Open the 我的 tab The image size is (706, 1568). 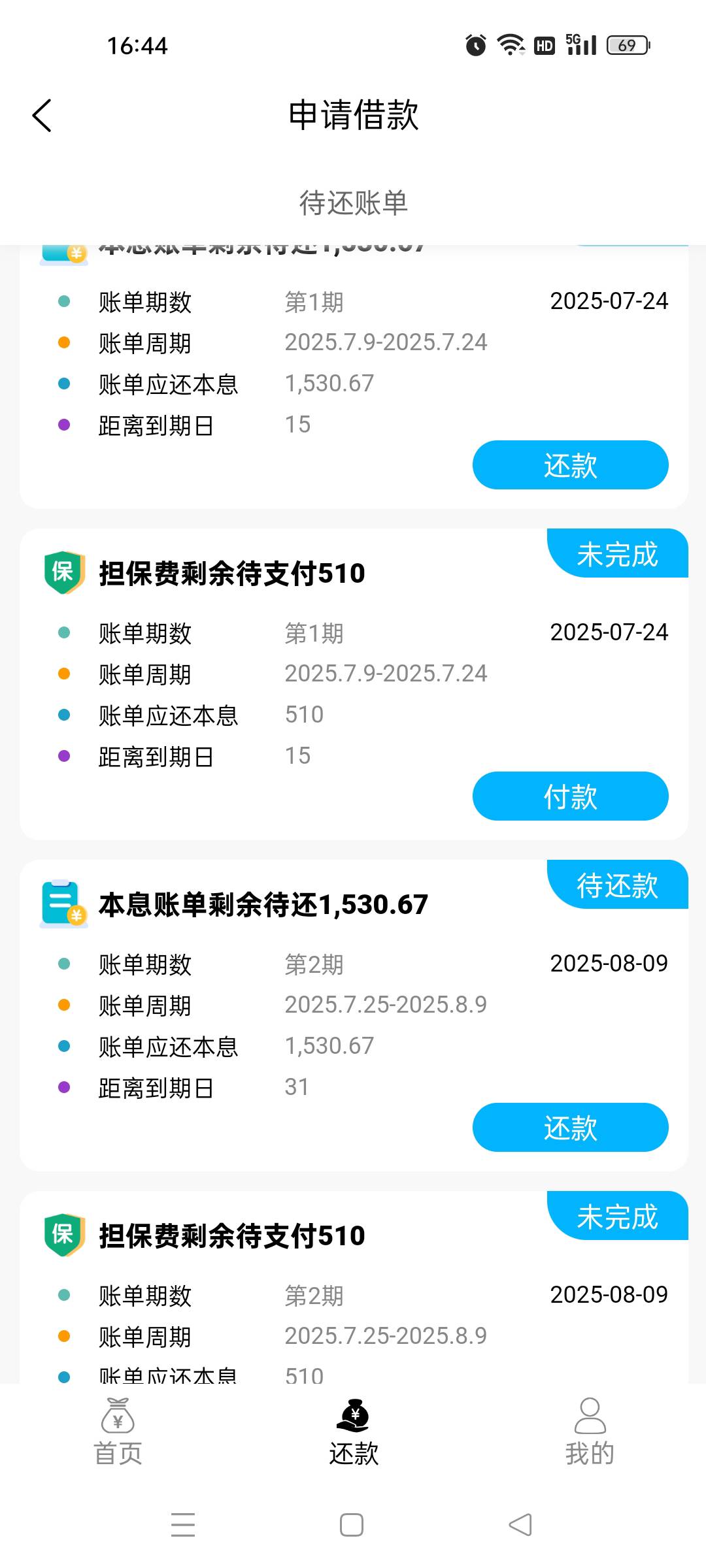coord(590,1431)
